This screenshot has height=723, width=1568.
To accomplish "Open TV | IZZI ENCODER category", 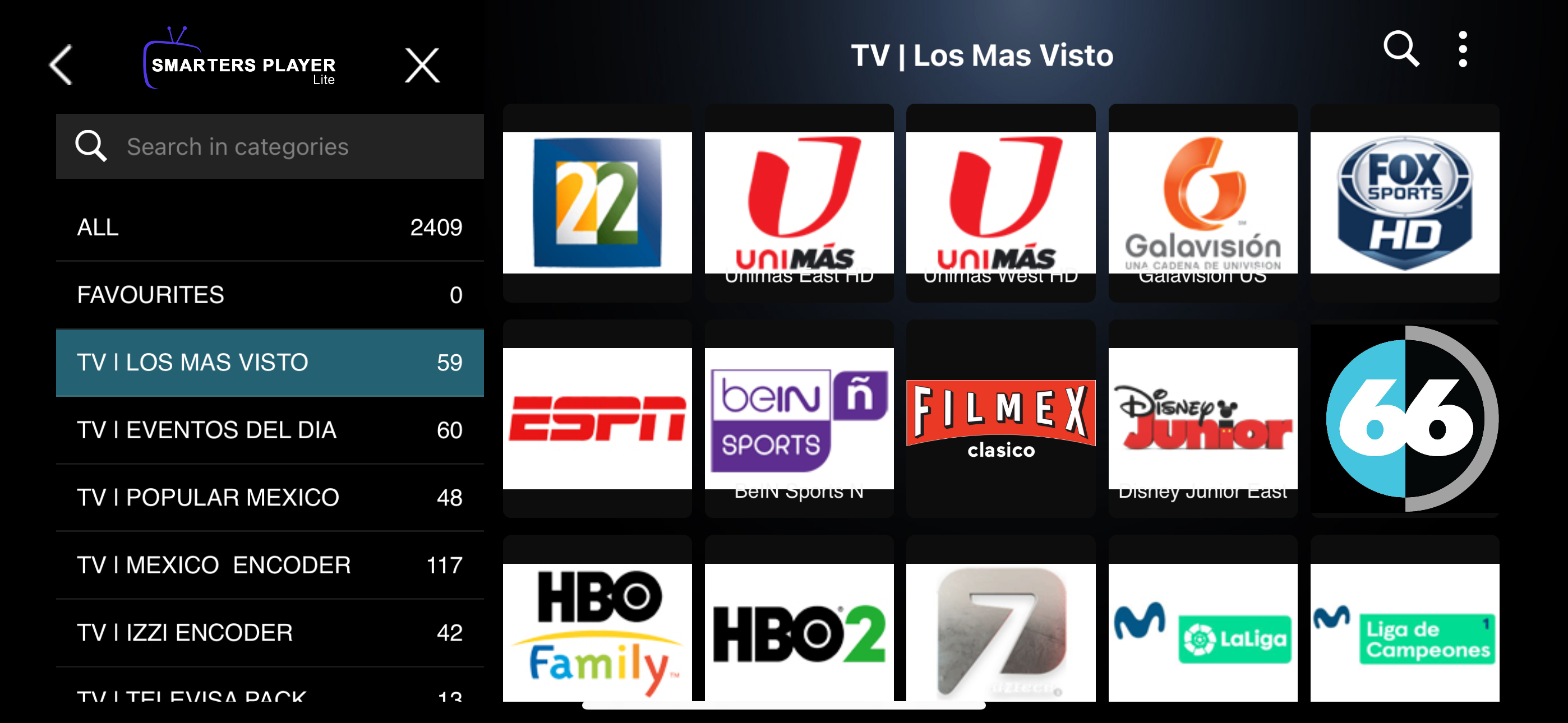I will pyautogui.click(x=269, y=633).
